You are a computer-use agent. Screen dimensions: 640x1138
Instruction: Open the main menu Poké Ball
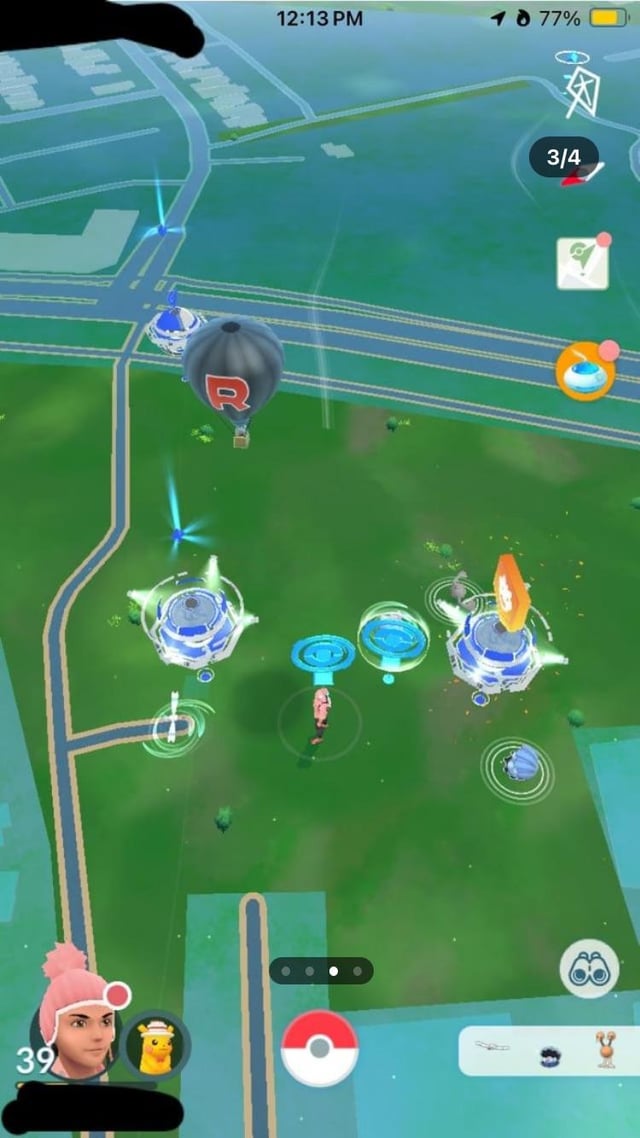(319, 1048)
